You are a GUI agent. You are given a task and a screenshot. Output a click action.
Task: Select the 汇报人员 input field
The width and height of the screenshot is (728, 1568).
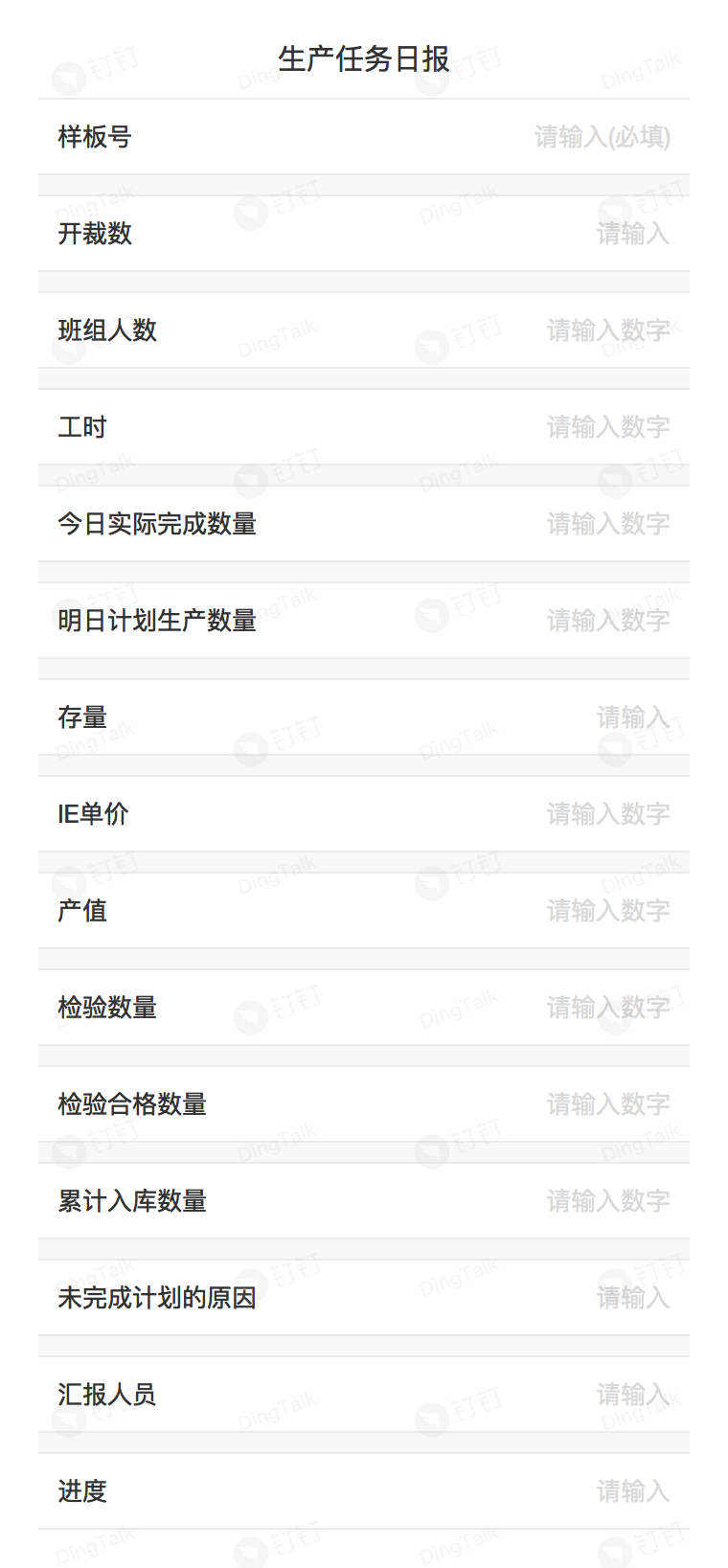364,1395
